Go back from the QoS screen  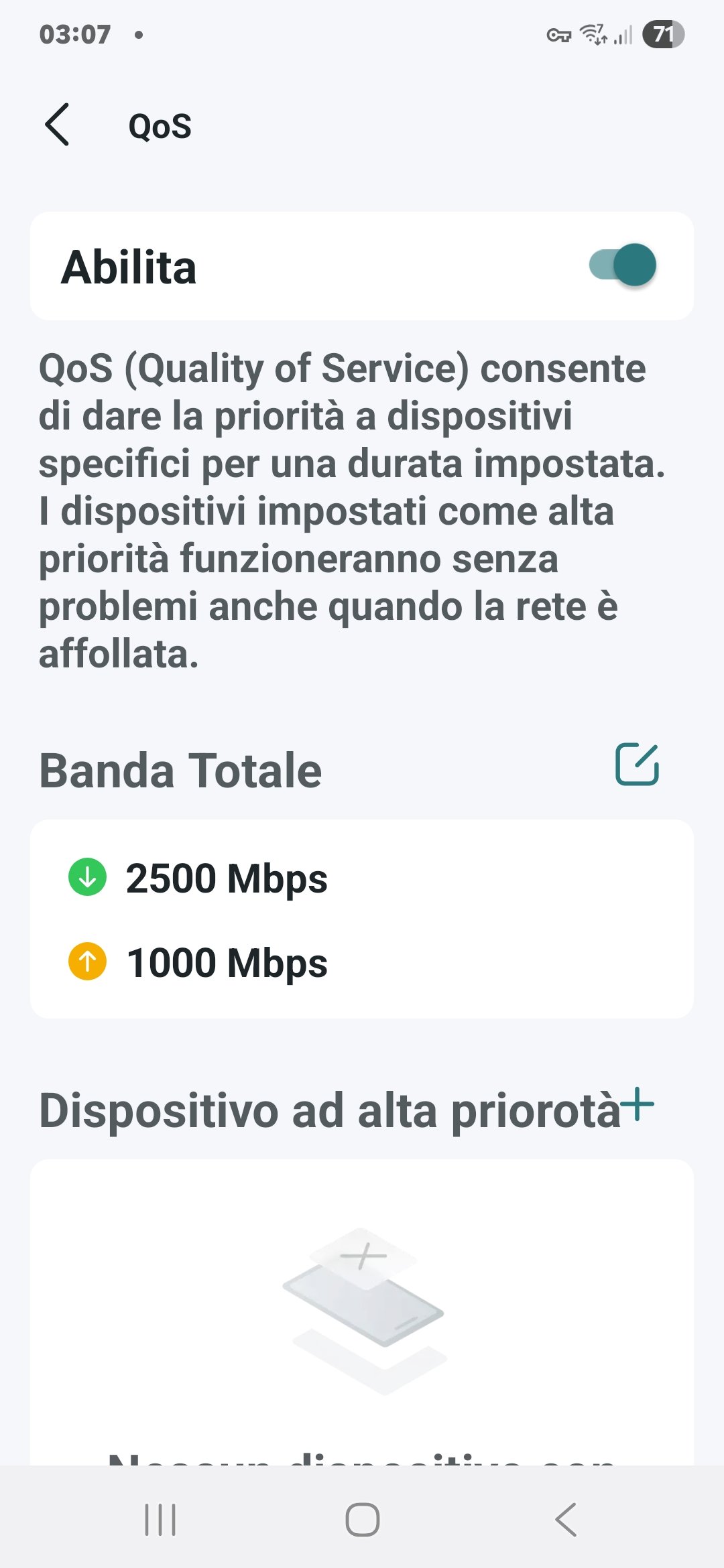[x=58, y=125]
